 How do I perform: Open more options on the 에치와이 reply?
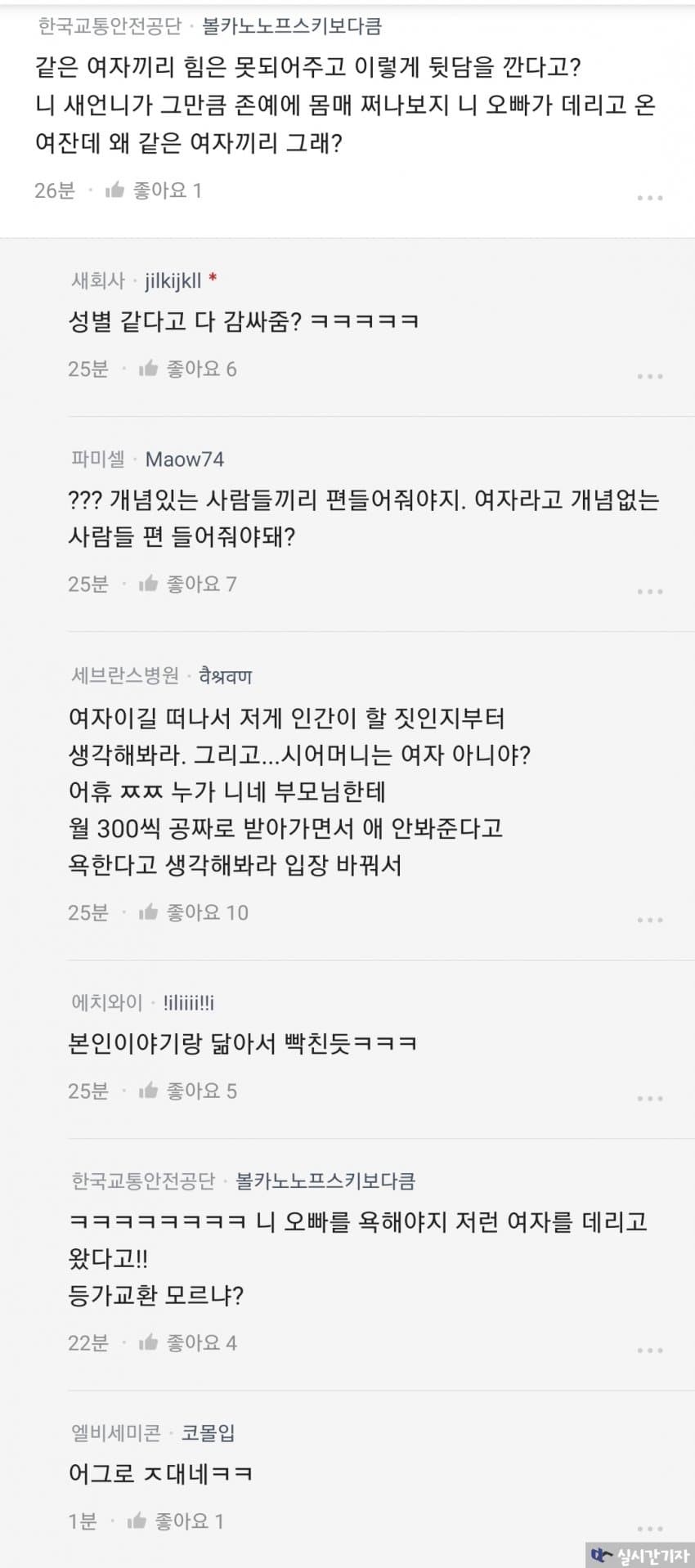click(649, 1098)
